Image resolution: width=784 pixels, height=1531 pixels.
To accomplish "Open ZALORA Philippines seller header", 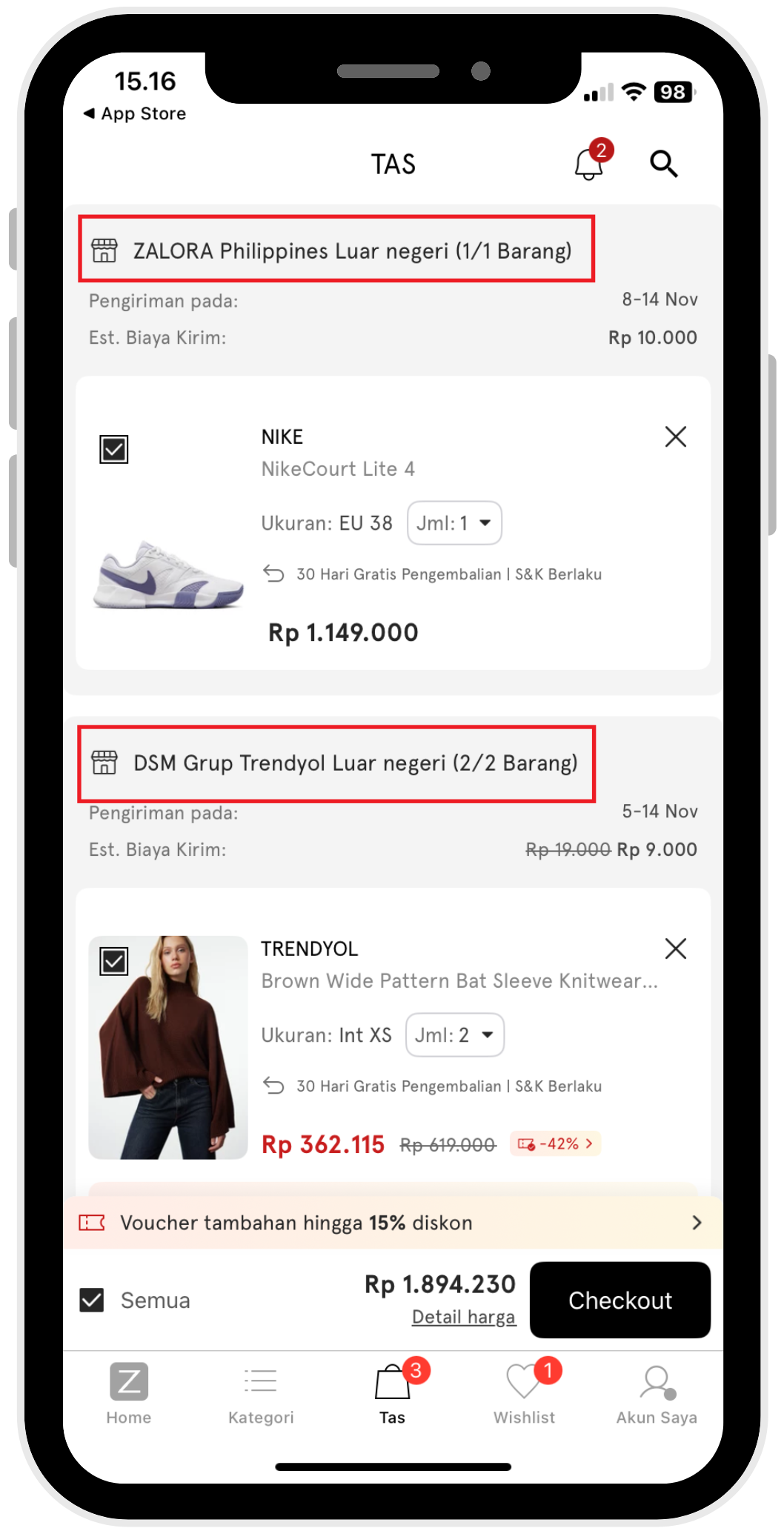I will [x=336, y=250].
